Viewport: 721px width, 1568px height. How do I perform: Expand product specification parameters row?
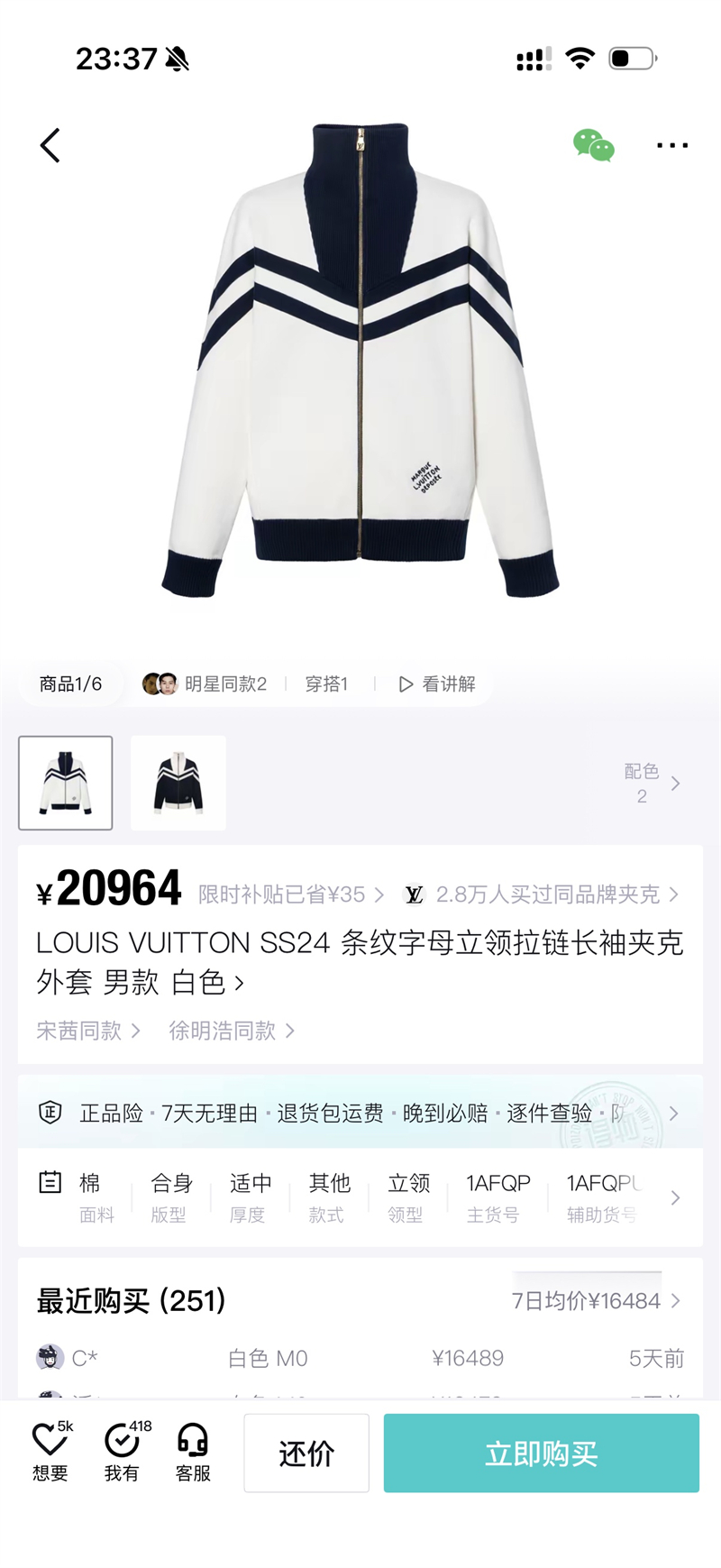(675, 1198)
